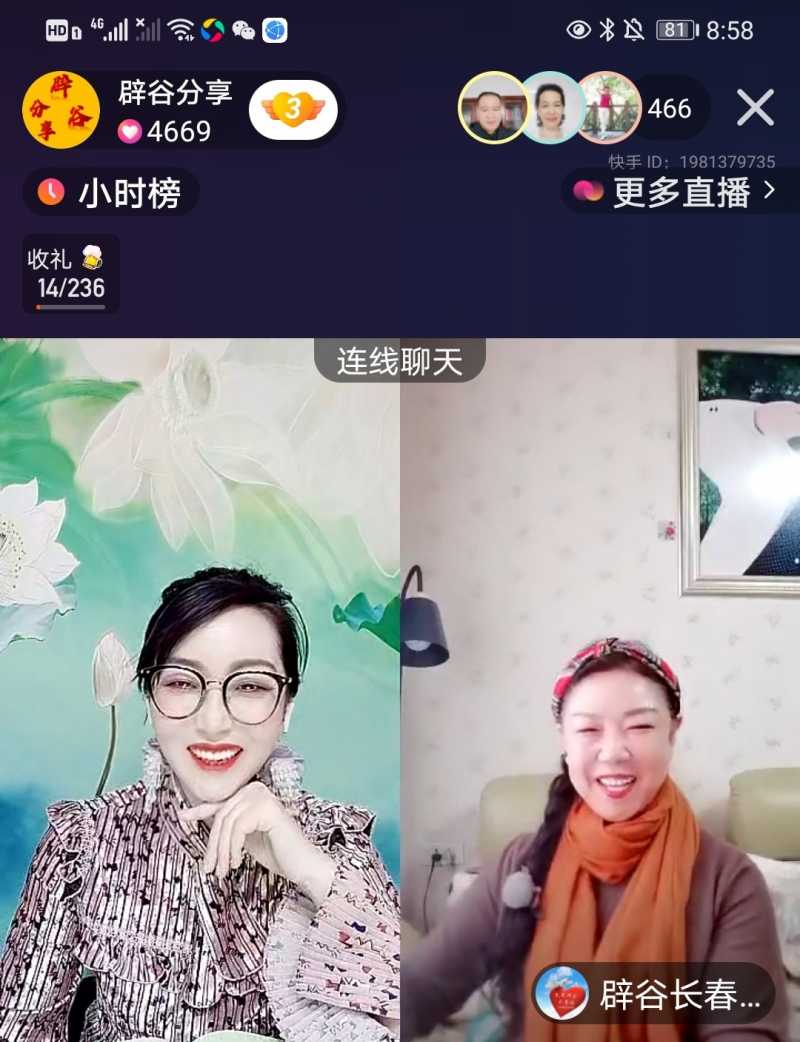Image resolution: width=800 pixels, height=1042 pixels.
Task: View the 466 online viewers list
Action: pos(669,108)
